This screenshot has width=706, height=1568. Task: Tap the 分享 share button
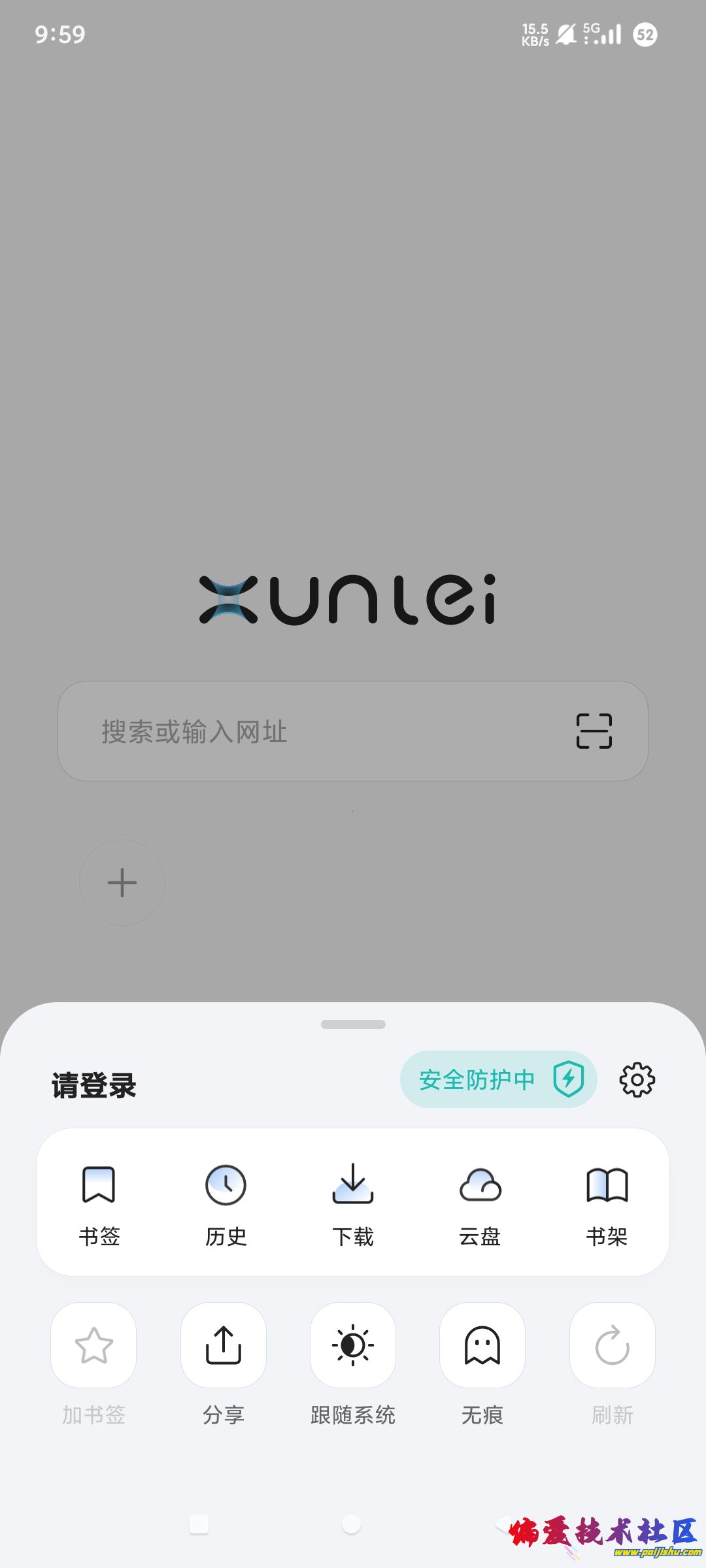224,1345
